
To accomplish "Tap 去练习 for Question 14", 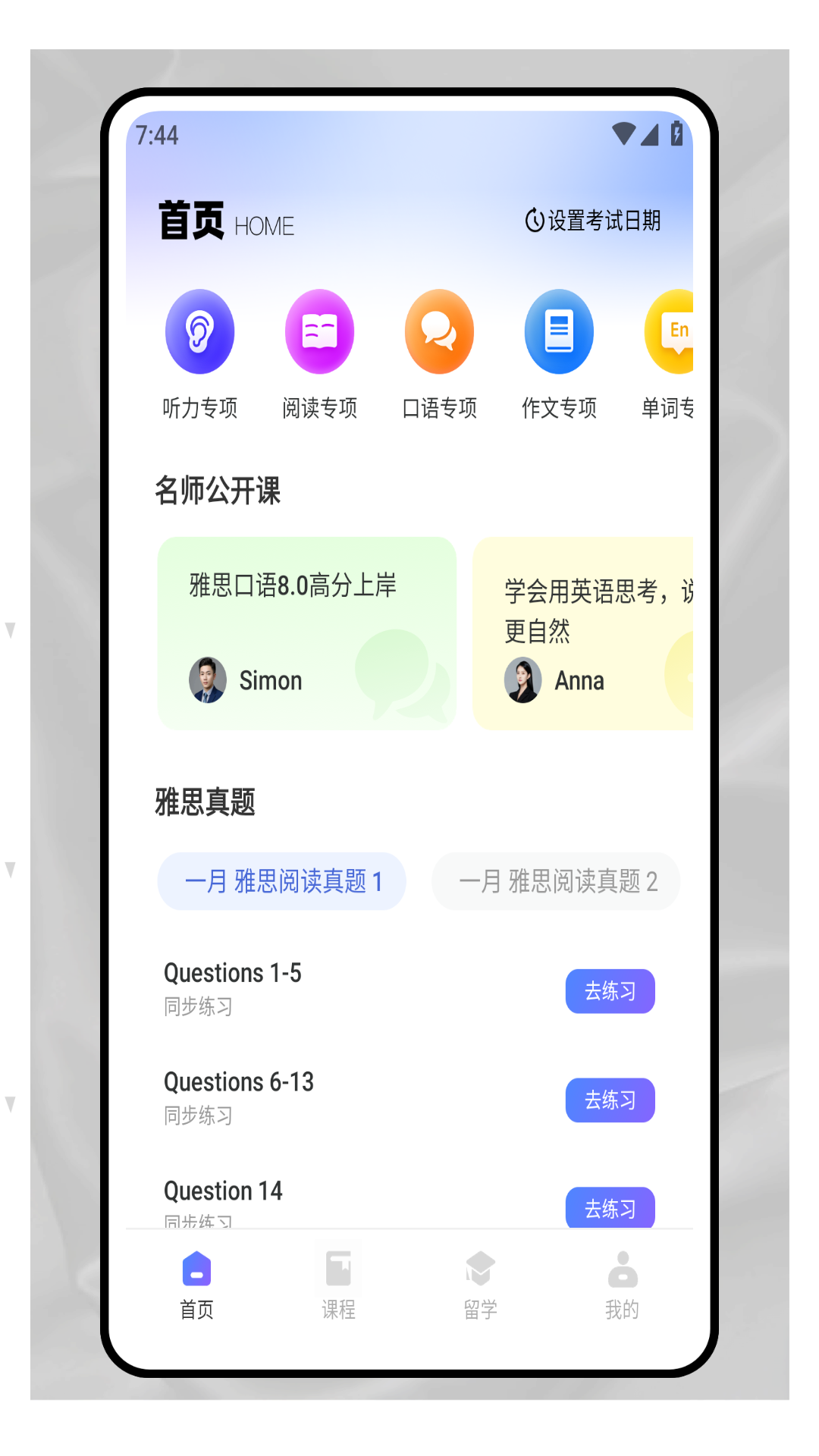I will coord(610,1207).
